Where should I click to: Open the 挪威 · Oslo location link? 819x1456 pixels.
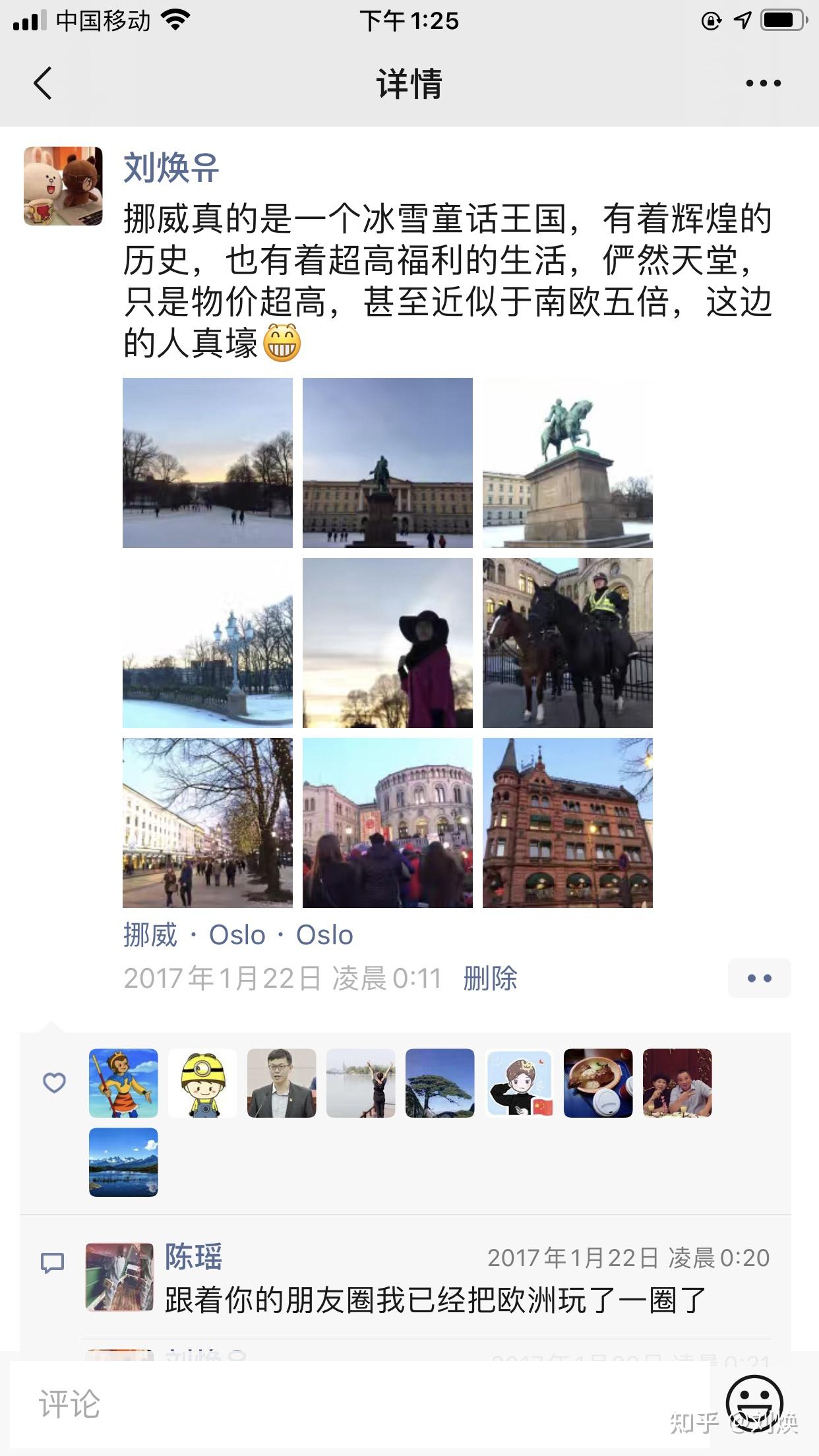[x=238, y=935]
